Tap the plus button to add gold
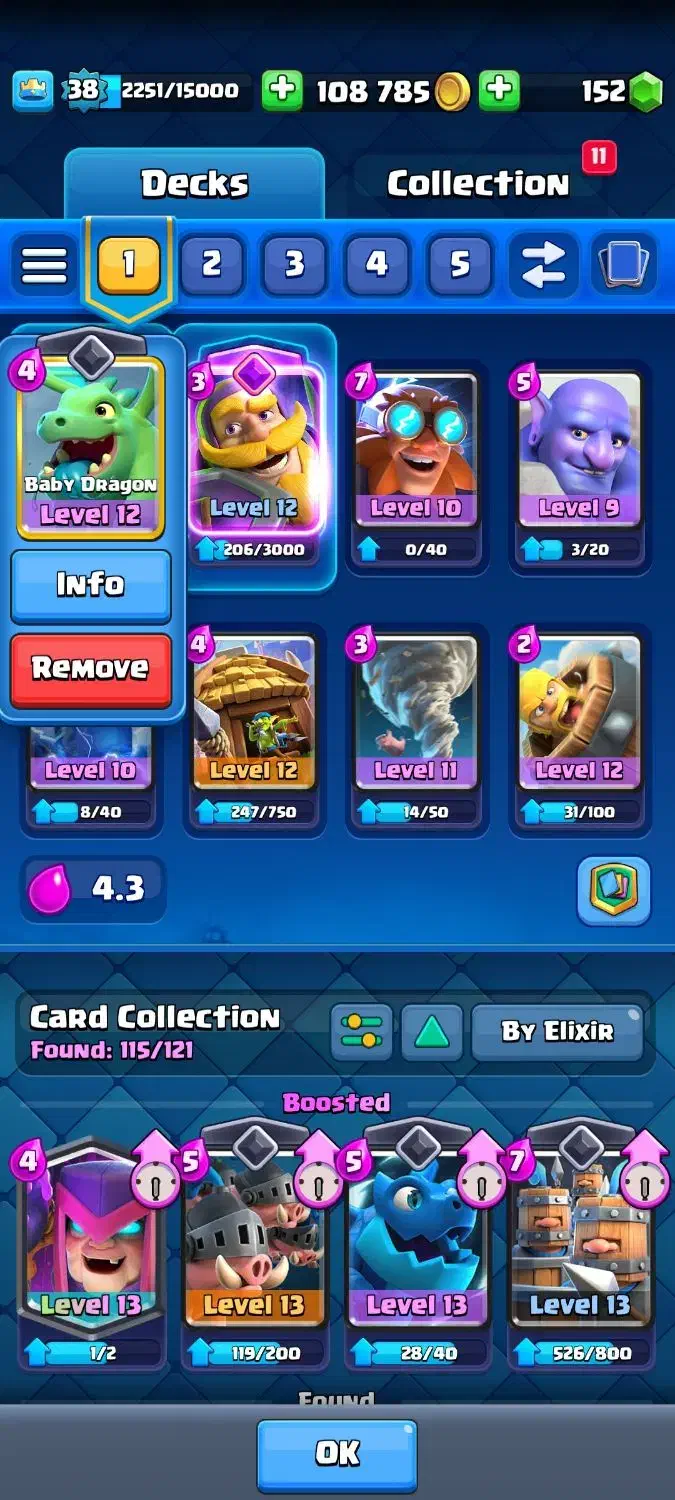The width and height of the screenshot is (675, 1500). coord(282,91)
